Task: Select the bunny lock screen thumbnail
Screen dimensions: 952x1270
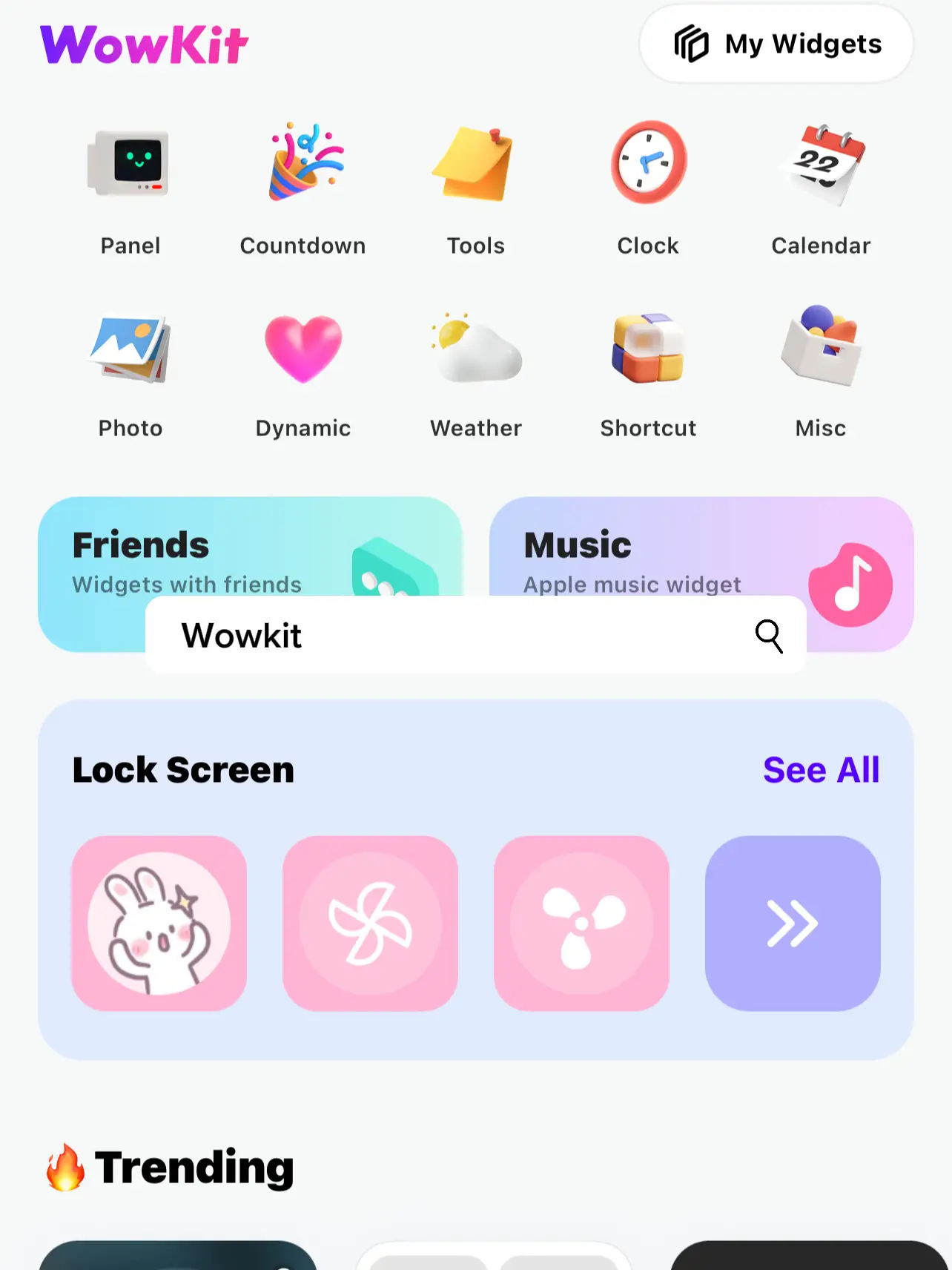Action: (159, 924)
